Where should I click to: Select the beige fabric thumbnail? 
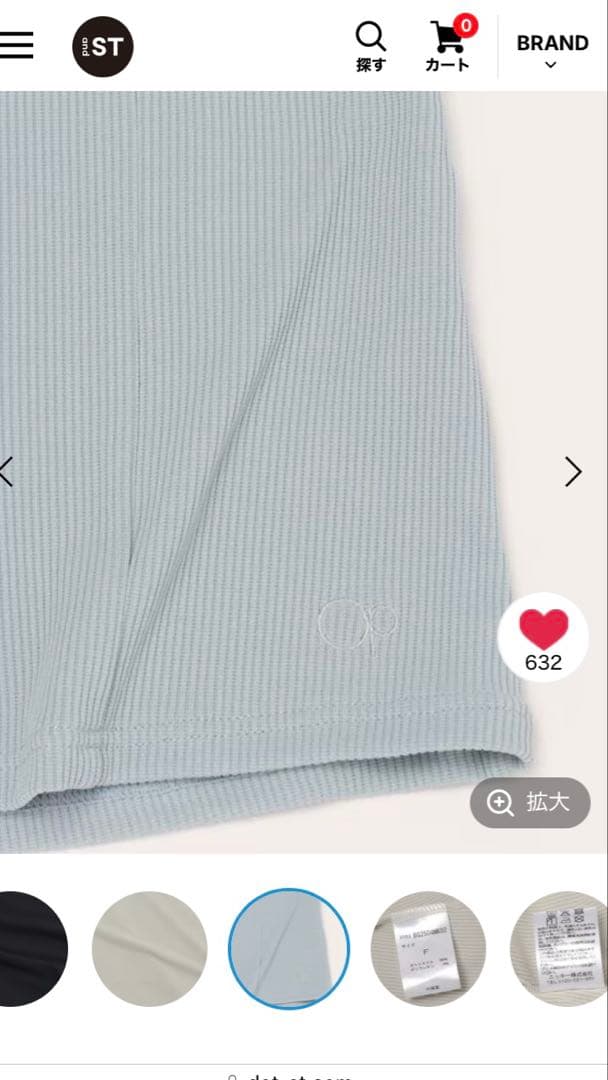(x=149, y=948)
